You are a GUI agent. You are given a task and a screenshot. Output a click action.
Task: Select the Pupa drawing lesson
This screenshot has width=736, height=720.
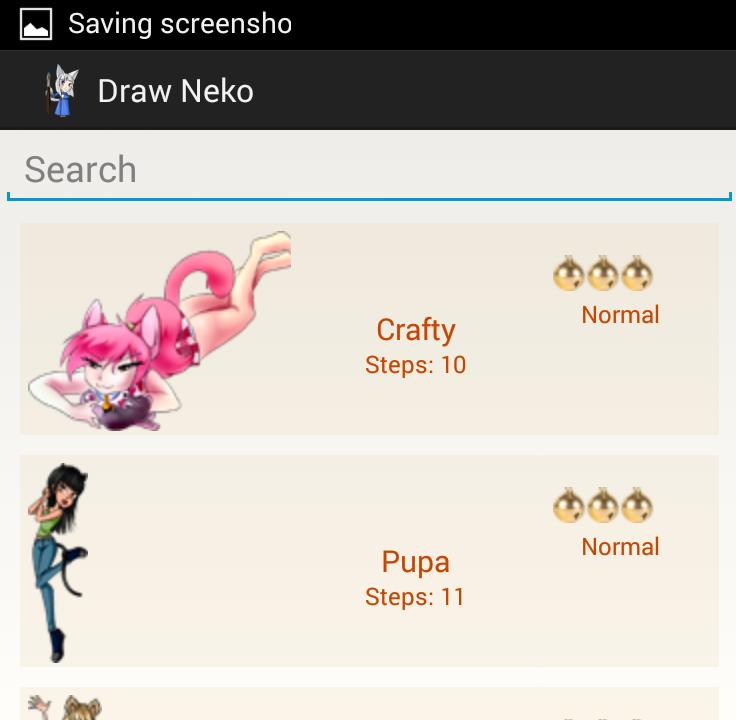point(369,561)
